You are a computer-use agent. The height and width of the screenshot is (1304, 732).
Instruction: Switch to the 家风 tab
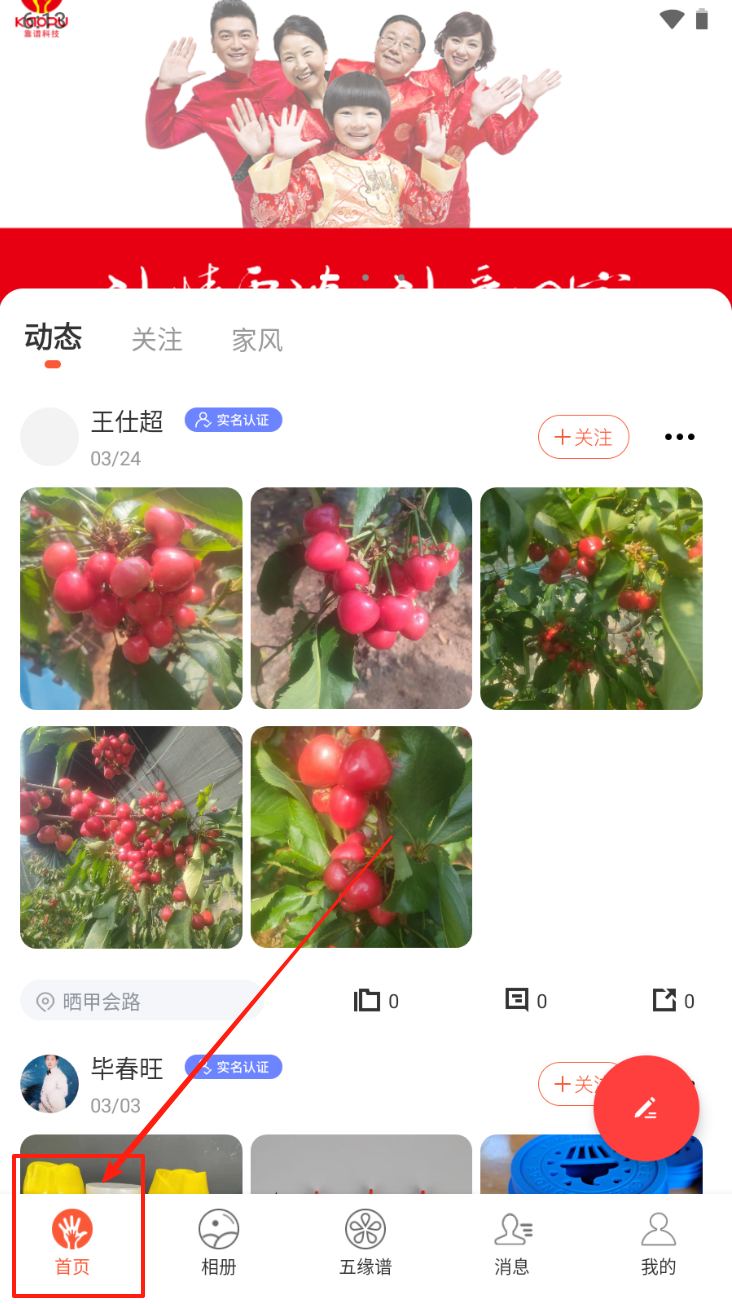click(257, 340)
